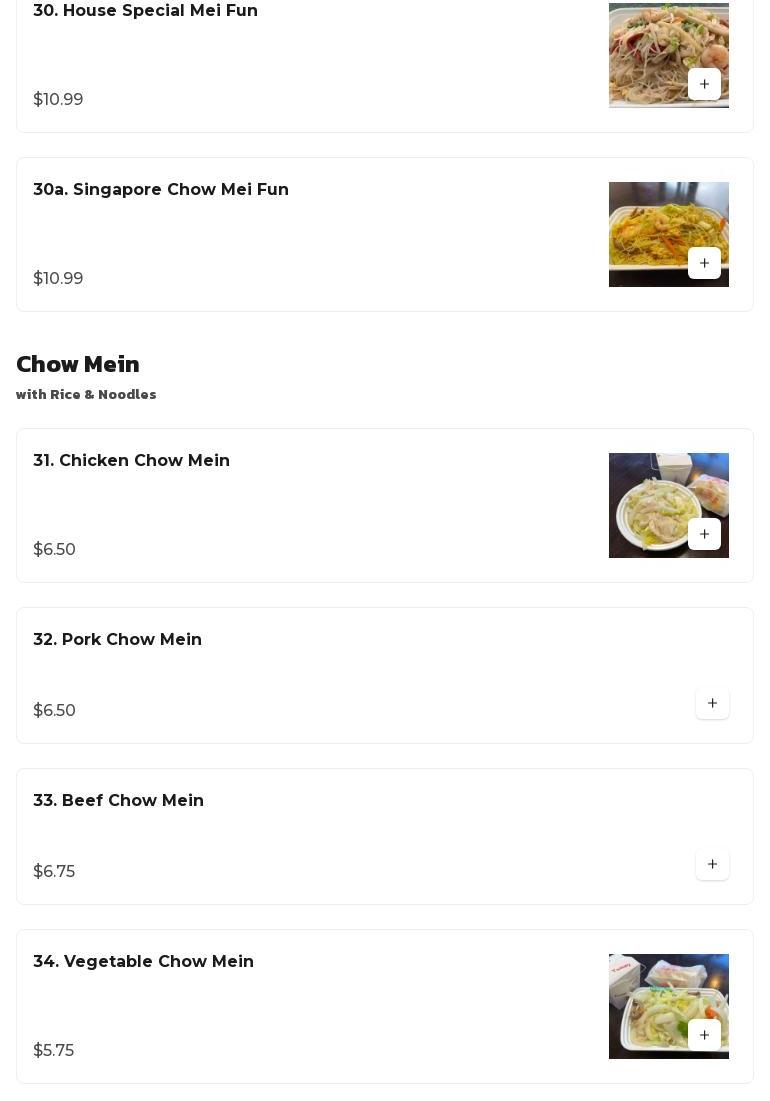
Task: Add Pork Chow Mein to cart
Action: (x=712, y=703)
